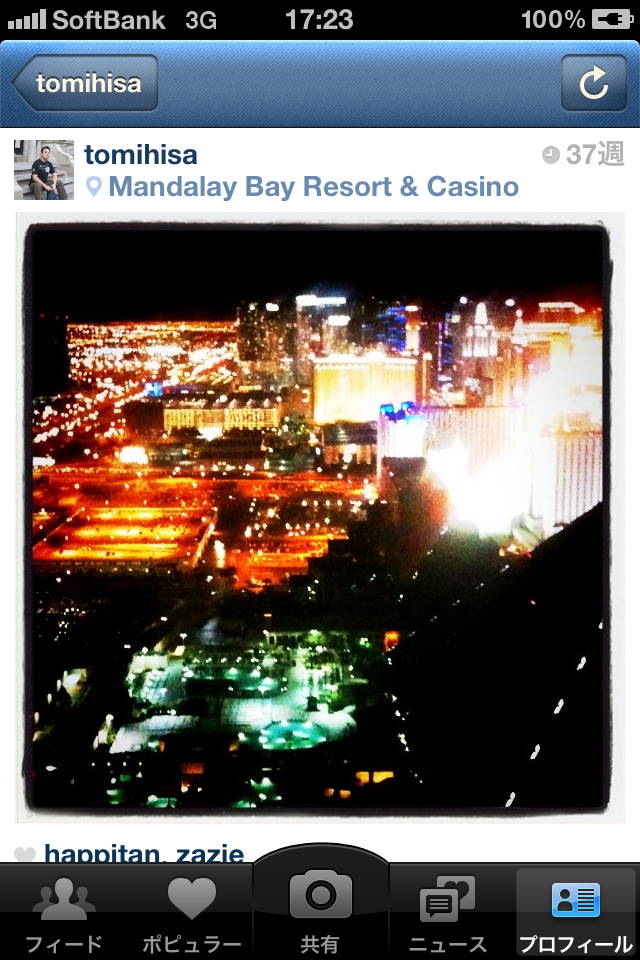Refresh the photo with the reload icon
The width and height of the screenshot is (640, 960).
tap(593, 83)
